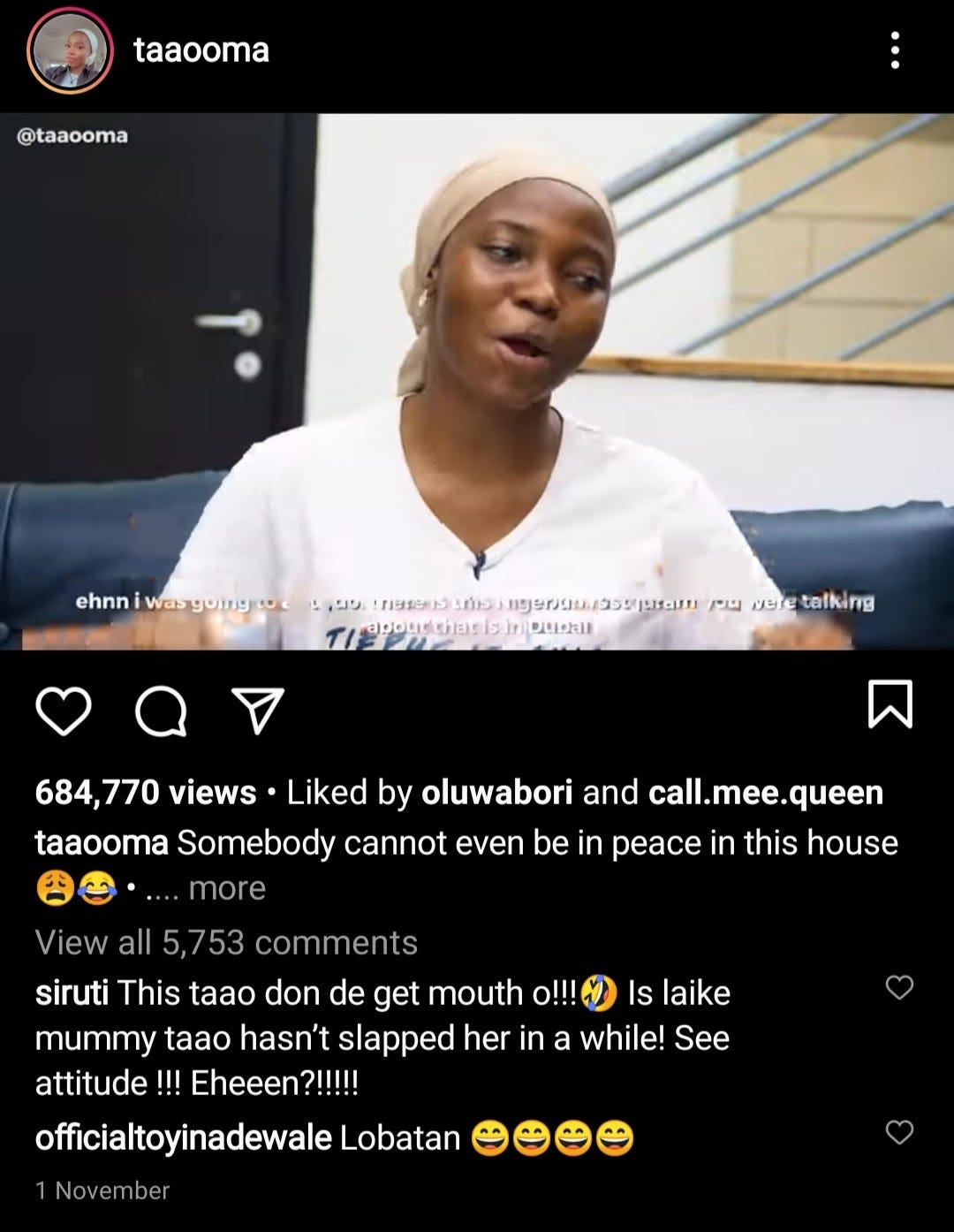Open oluwabori's profile from likes line
954x1232 pixels.
pyautogui.click(x=497, y=792)
